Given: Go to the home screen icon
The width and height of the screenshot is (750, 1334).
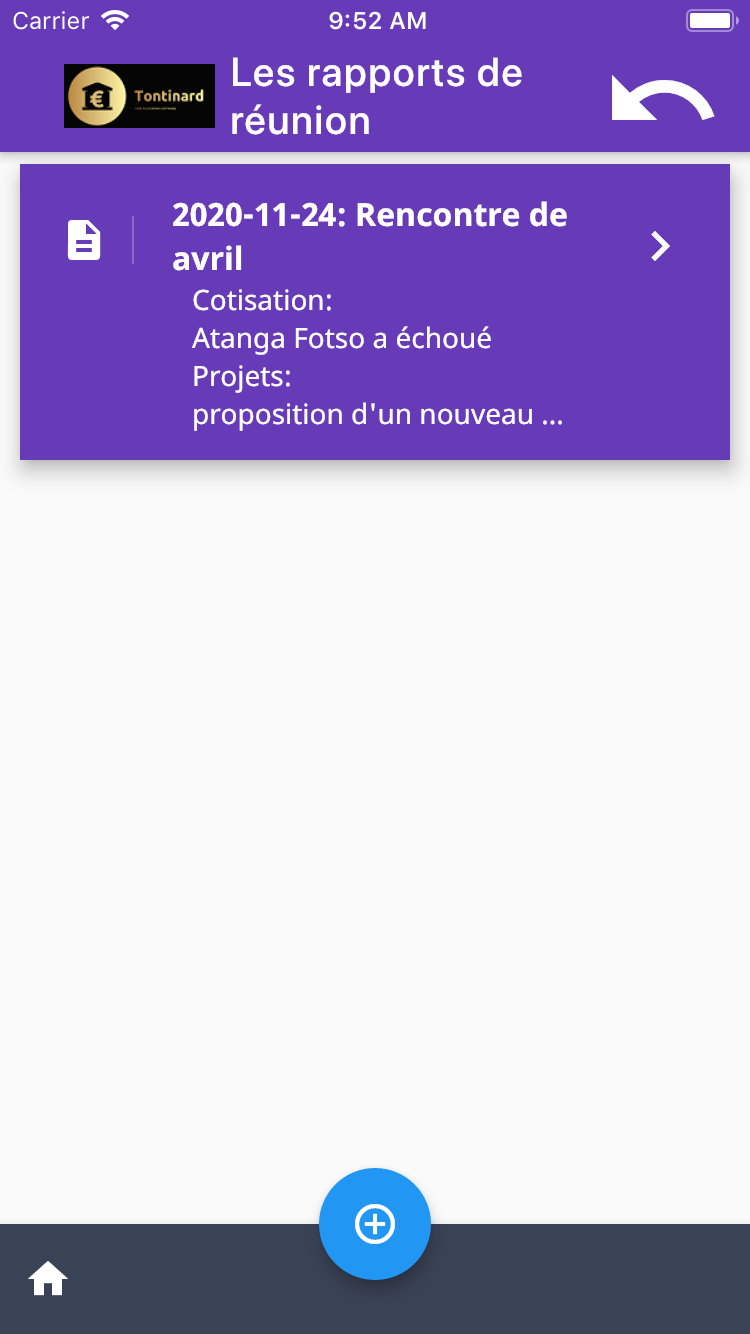Looking at the screenshot, I should (x=48, y=1278).
